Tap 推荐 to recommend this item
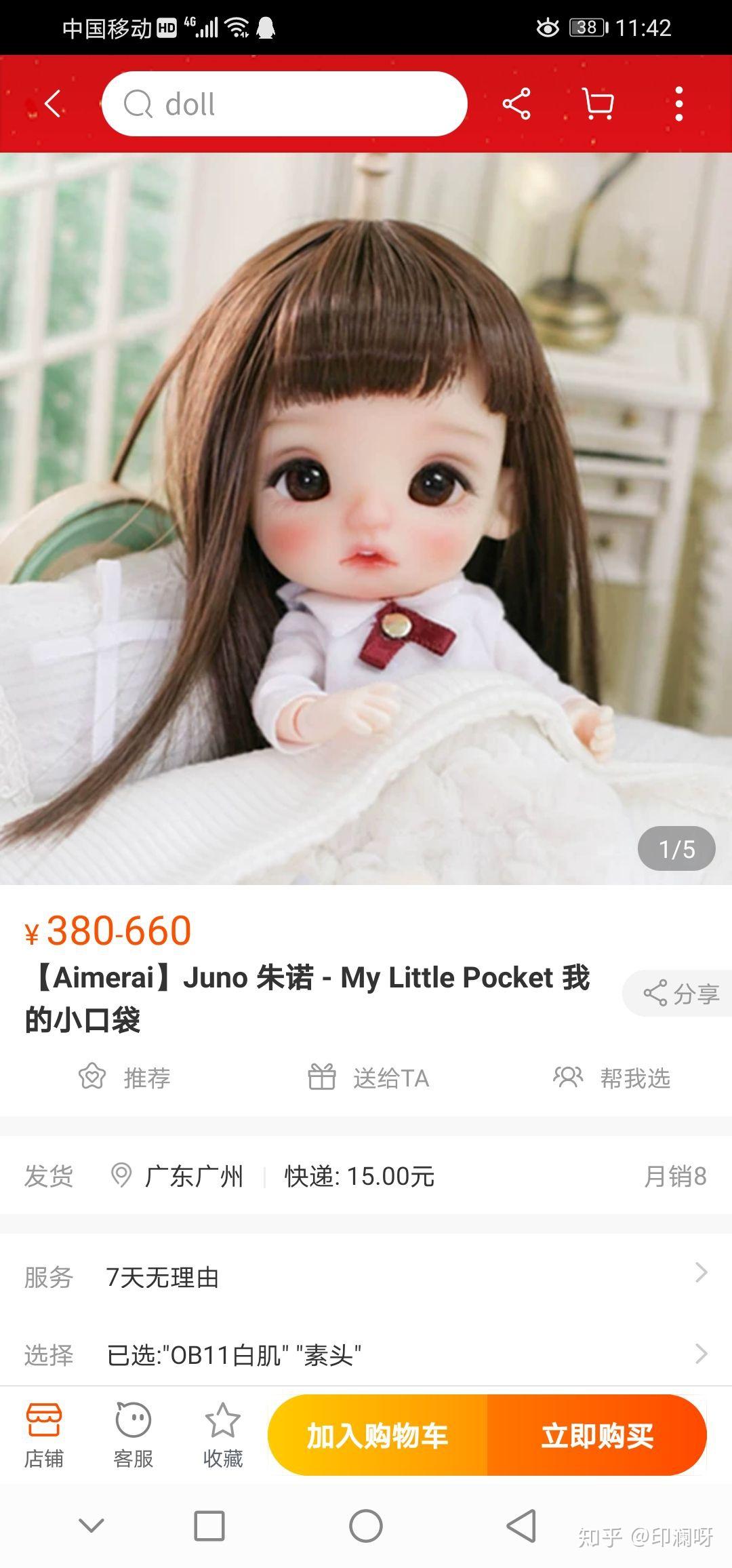 pyautogui.click(x=125, y=1077)
